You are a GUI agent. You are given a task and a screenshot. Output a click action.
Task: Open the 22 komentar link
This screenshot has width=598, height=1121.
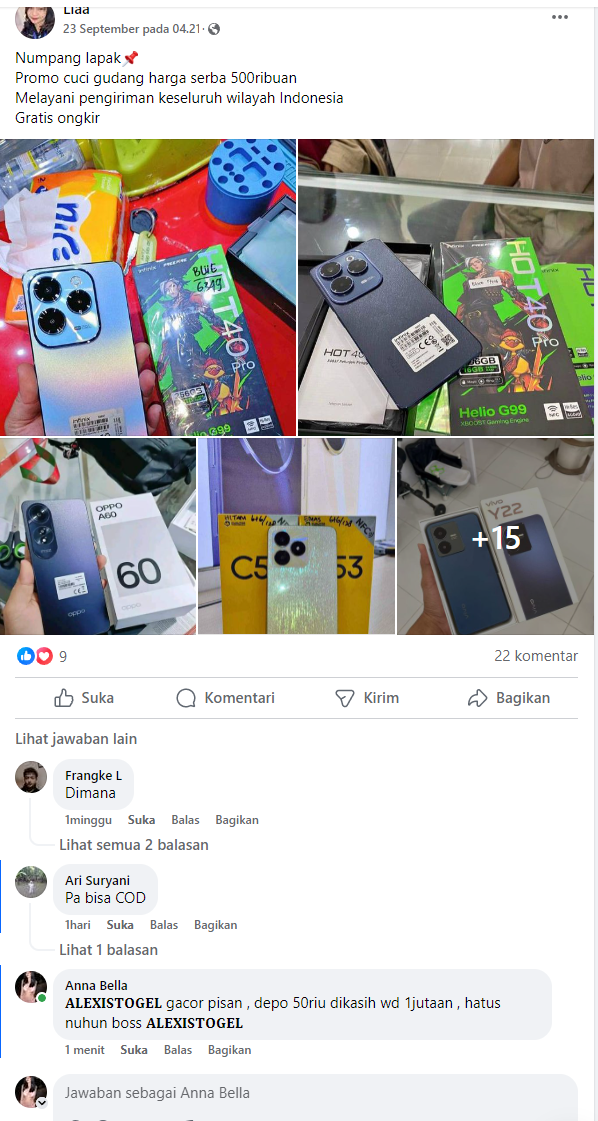536,656
